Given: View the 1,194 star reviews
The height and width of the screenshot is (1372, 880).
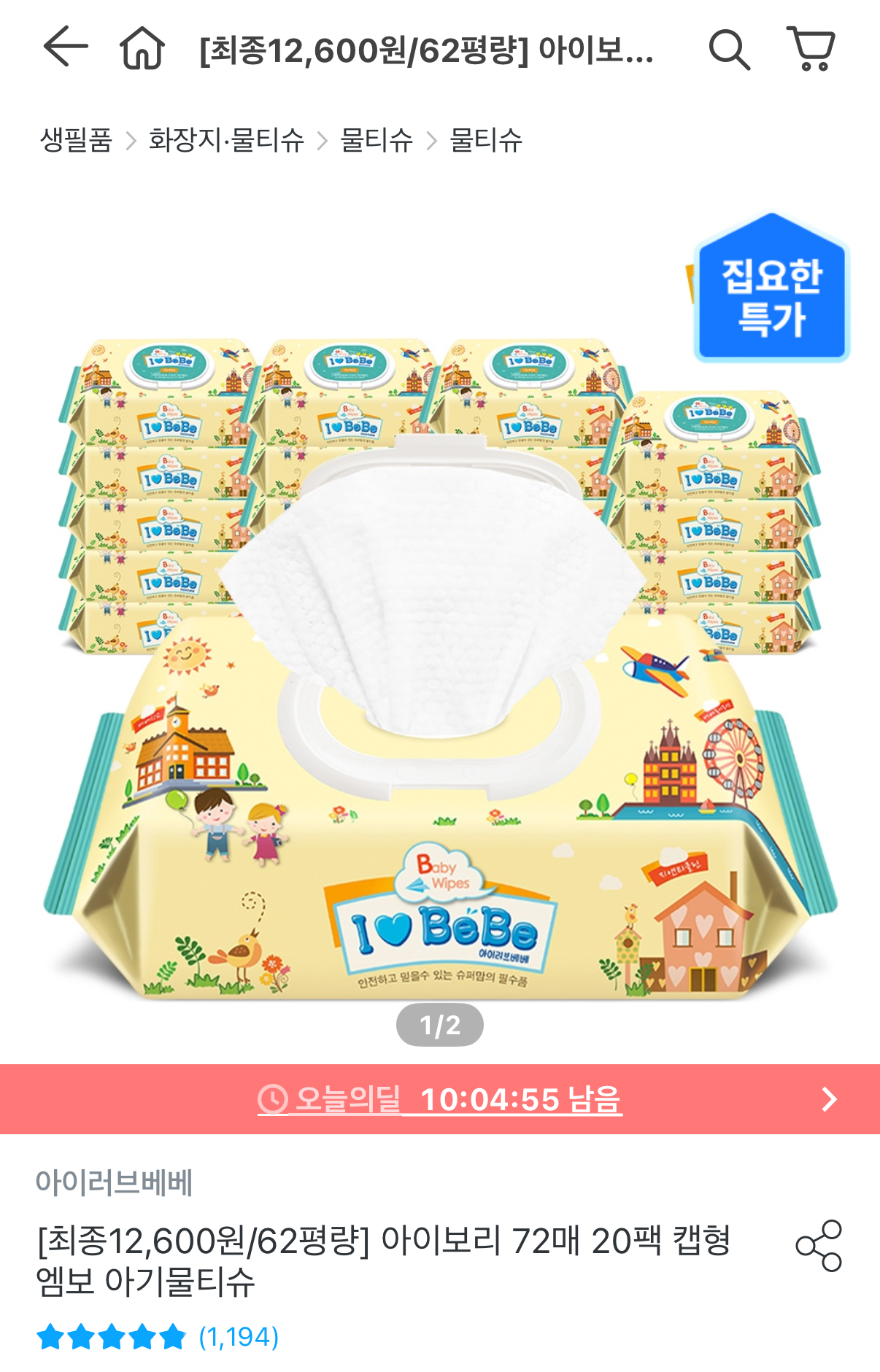Looking at the screenshot, I should (158, 1337).
